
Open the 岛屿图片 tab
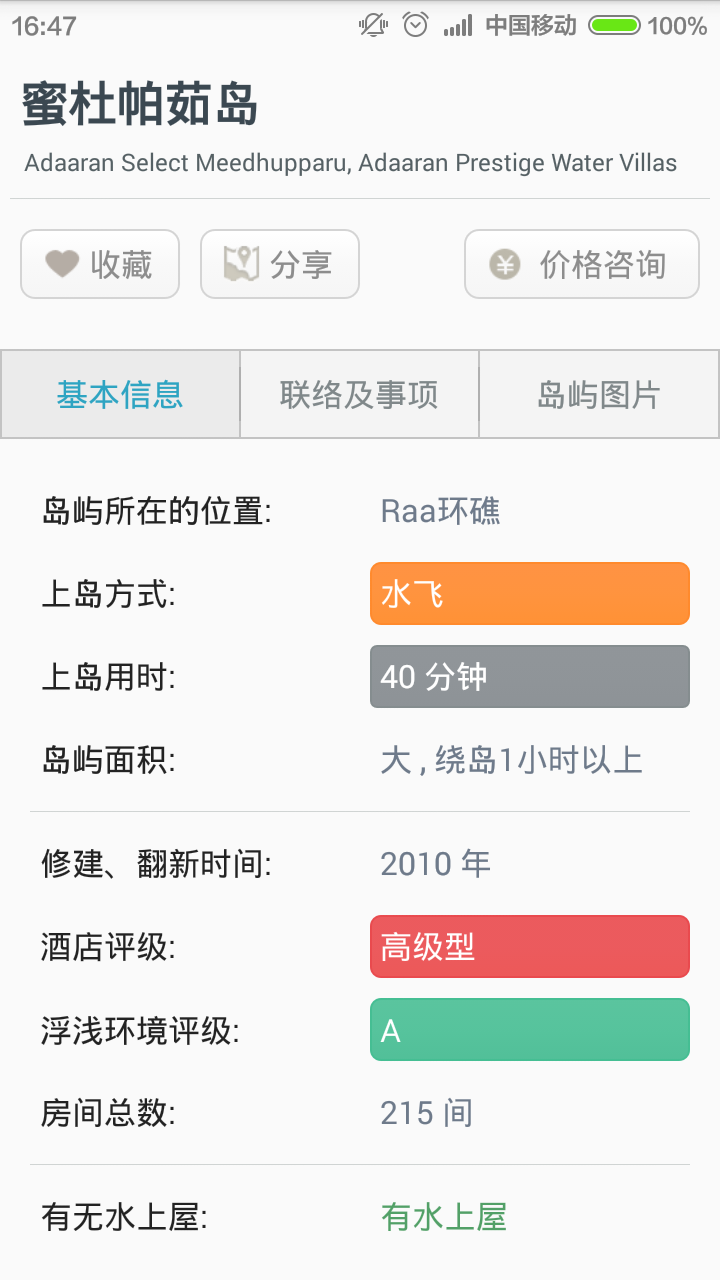[x=598, y=394]
